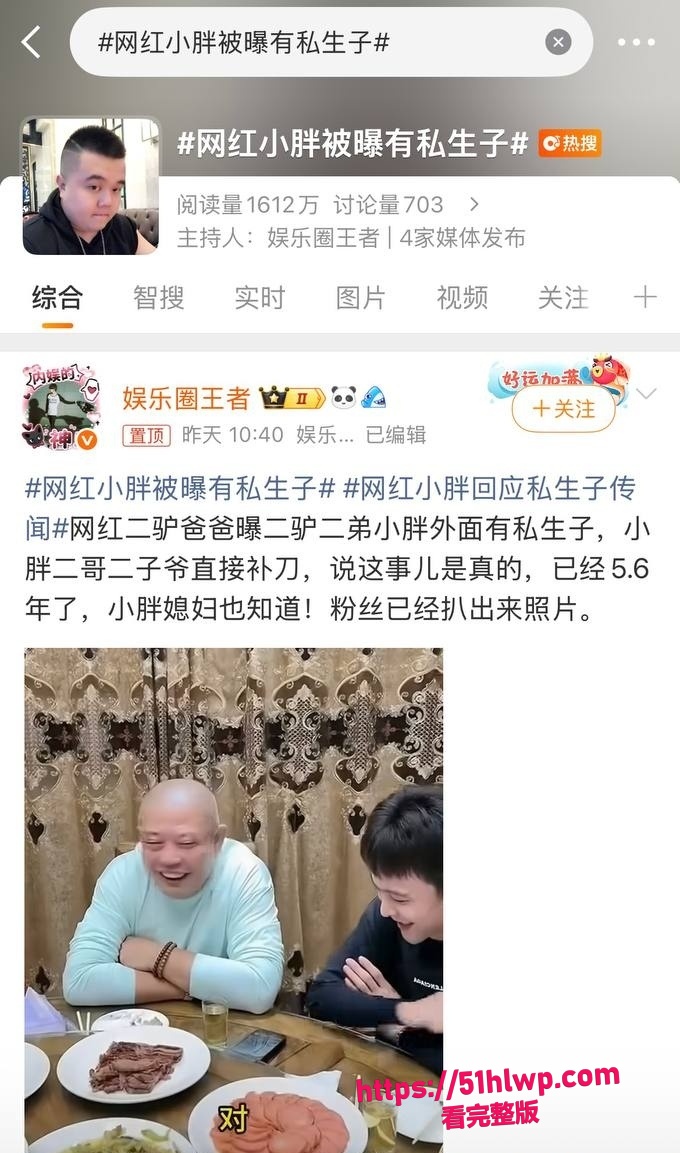Switch to the 关注 tab
The width and height of the screenshot is (680, 1153).
tap(563, 298)
